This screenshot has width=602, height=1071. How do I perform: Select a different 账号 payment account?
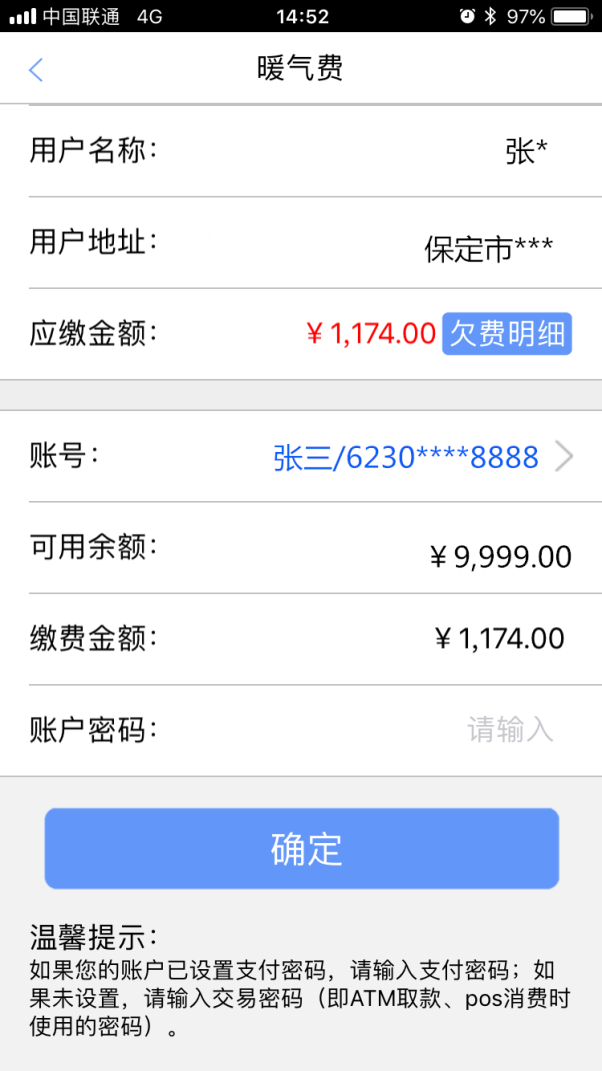(x=420, y=458)
